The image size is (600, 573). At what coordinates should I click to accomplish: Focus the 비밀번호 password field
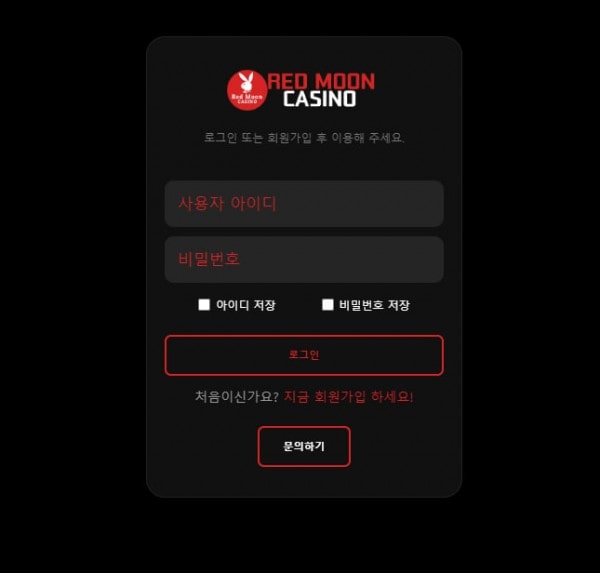click(303, 259)
